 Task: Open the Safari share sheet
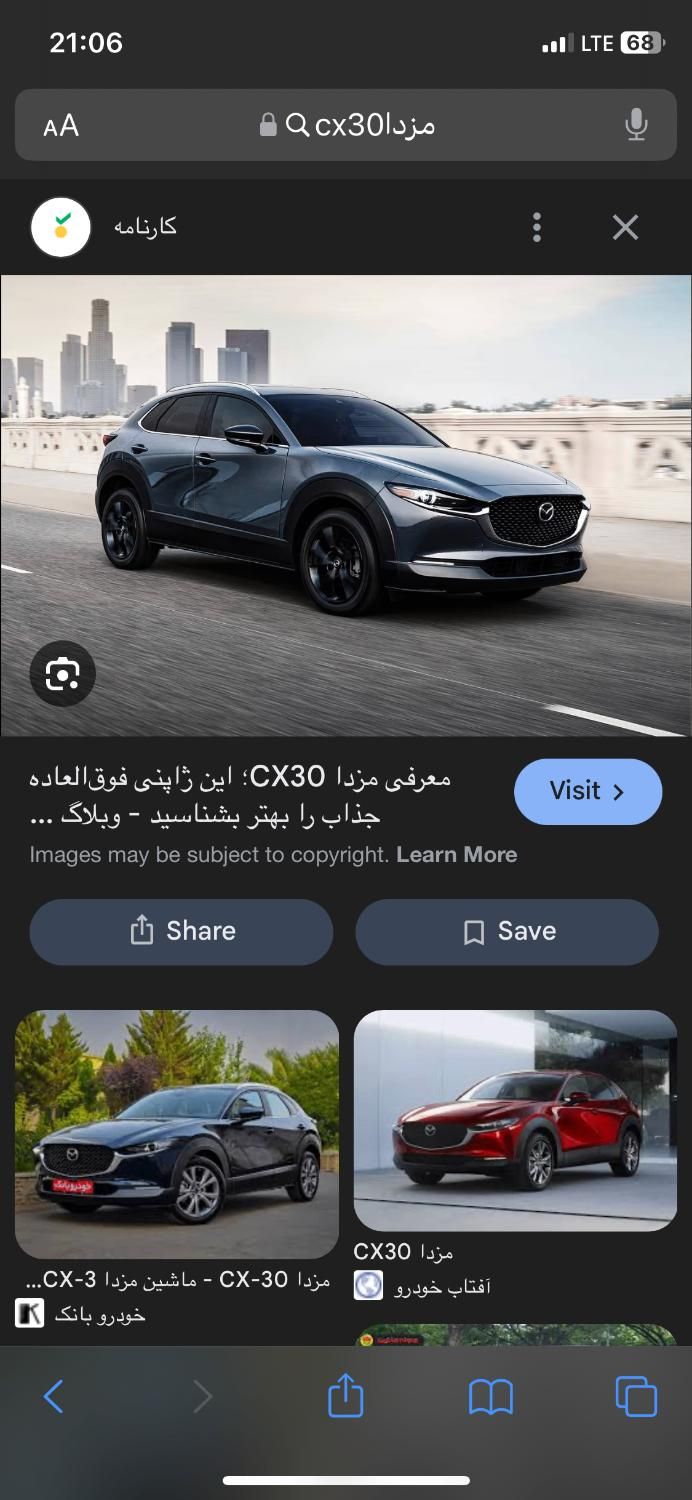click(x=345, y=1396)
